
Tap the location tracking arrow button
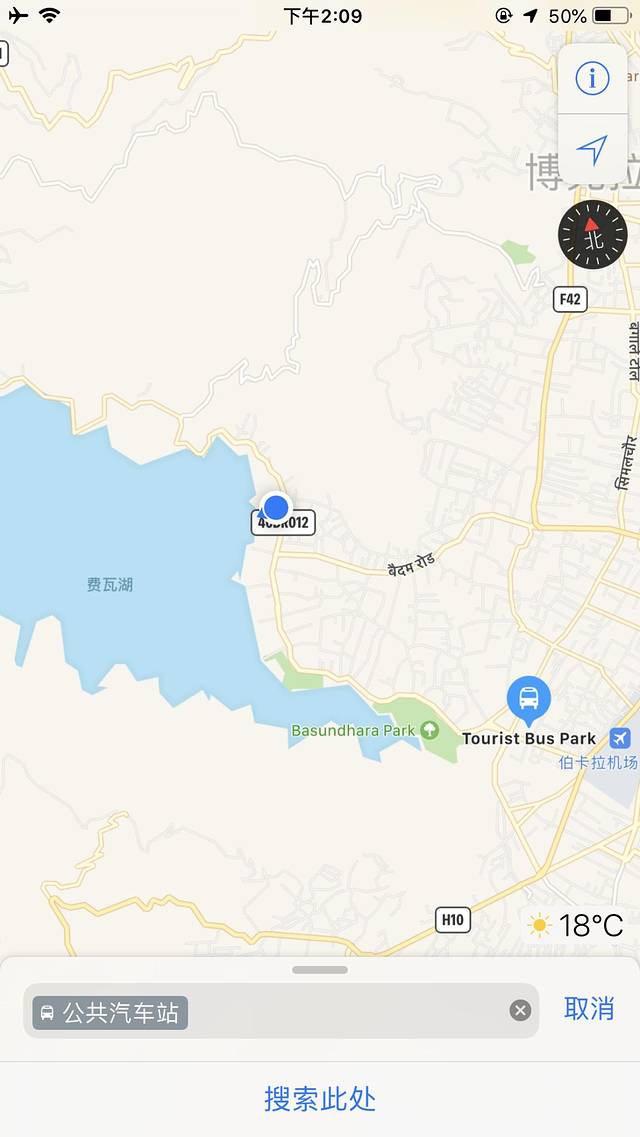point(592,150)
